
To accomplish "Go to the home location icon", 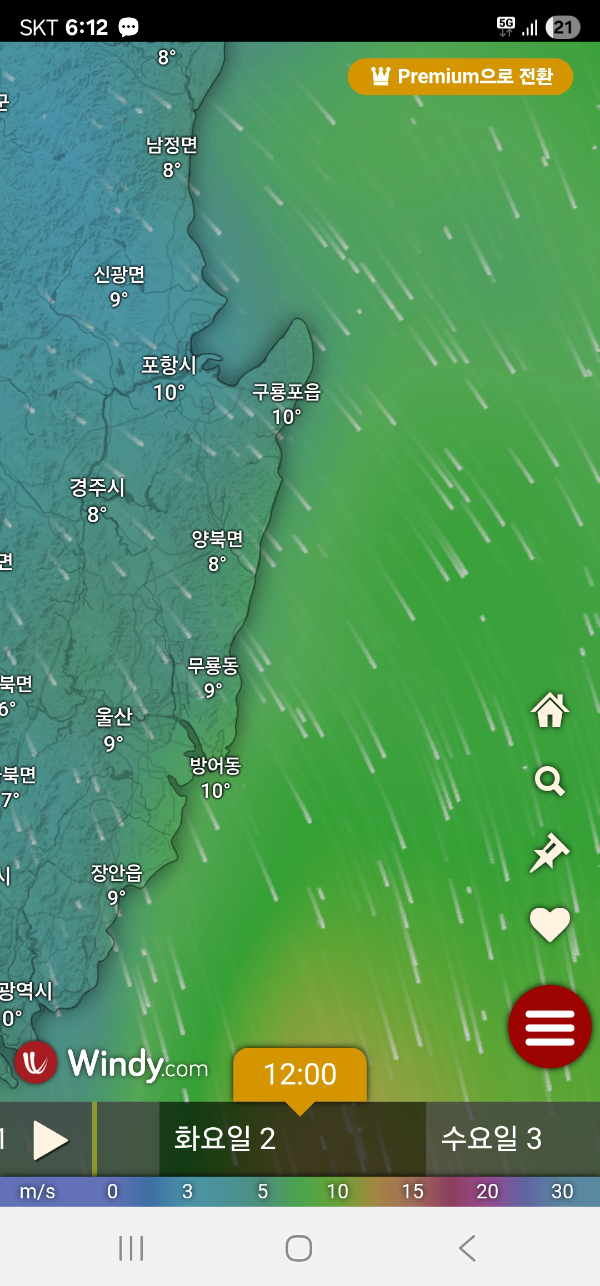I will click(550, 710).
